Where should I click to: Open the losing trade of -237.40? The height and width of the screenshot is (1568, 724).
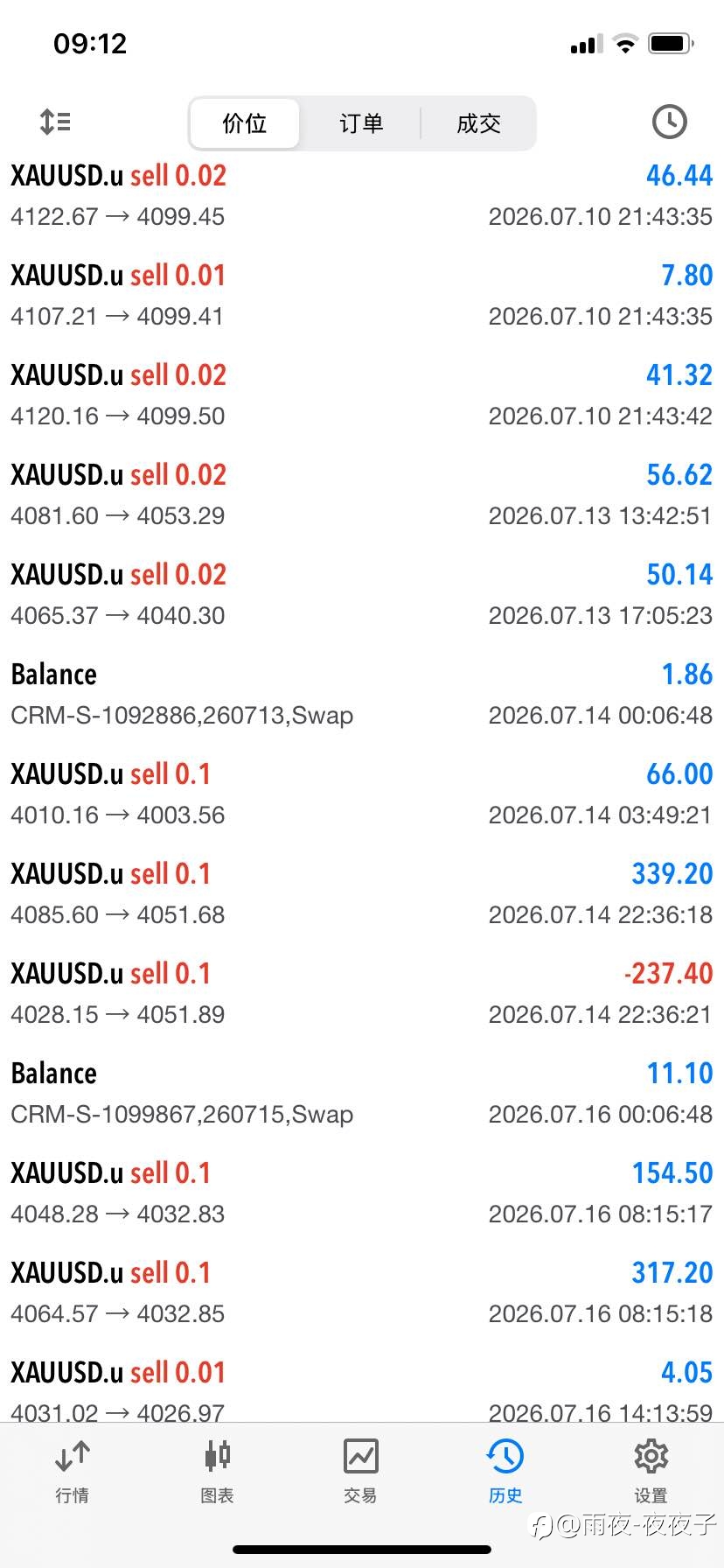point(362,993)
